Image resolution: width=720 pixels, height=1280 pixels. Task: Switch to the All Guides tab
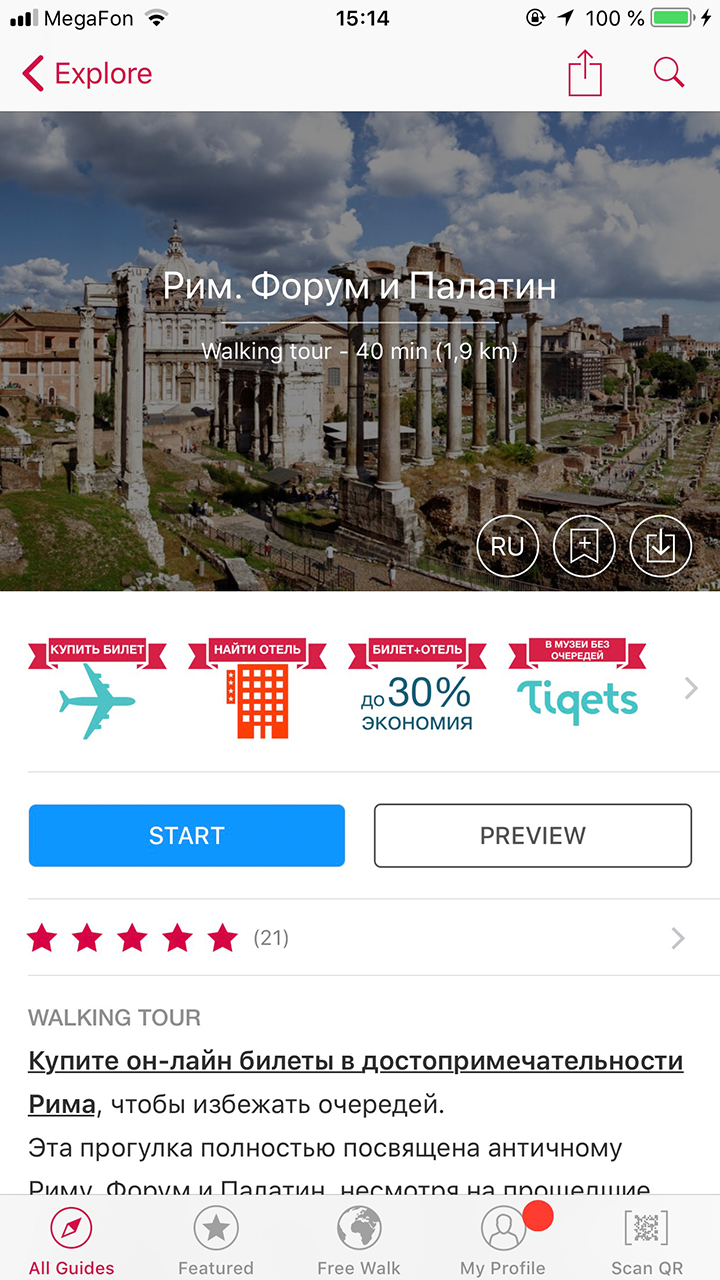coord(71,1240)
